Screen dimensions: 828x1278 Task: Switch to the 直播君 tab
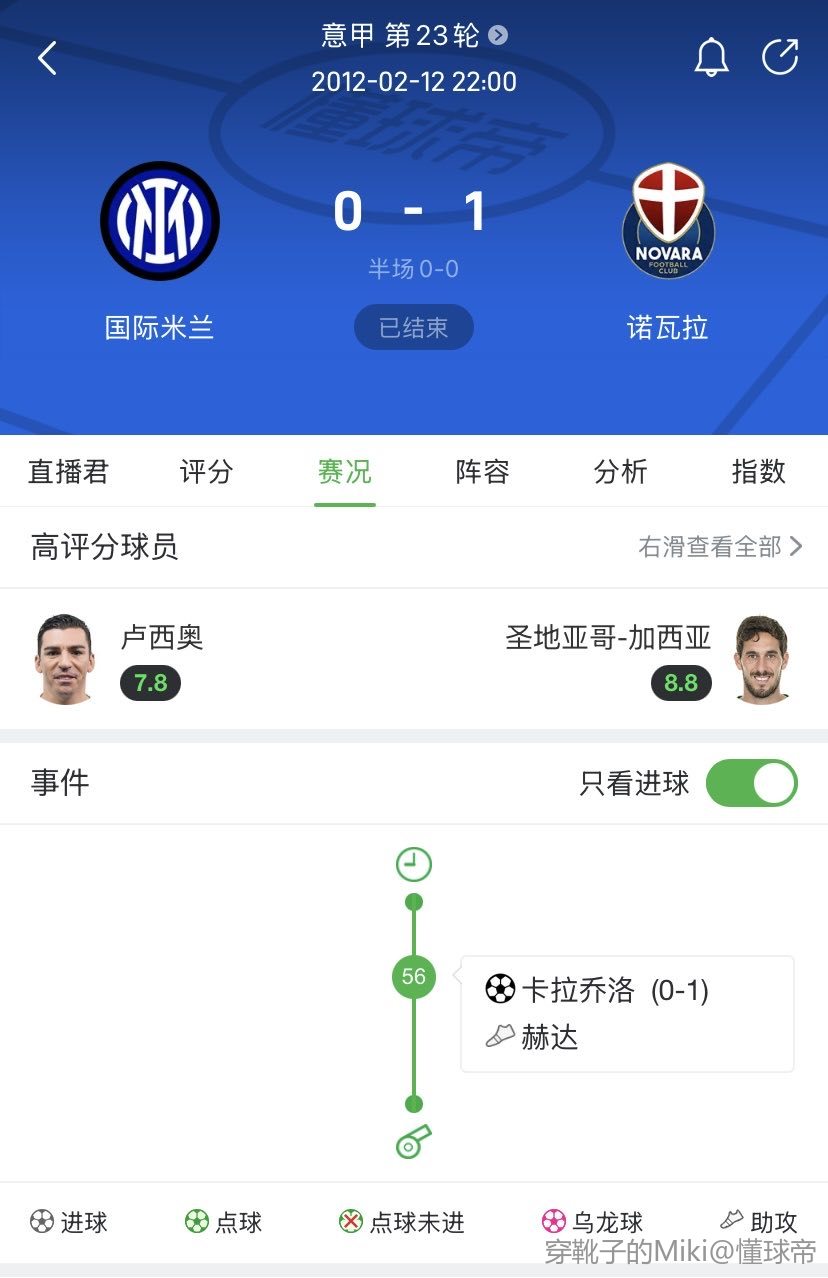pyautogui.click(x=68, y=471)
